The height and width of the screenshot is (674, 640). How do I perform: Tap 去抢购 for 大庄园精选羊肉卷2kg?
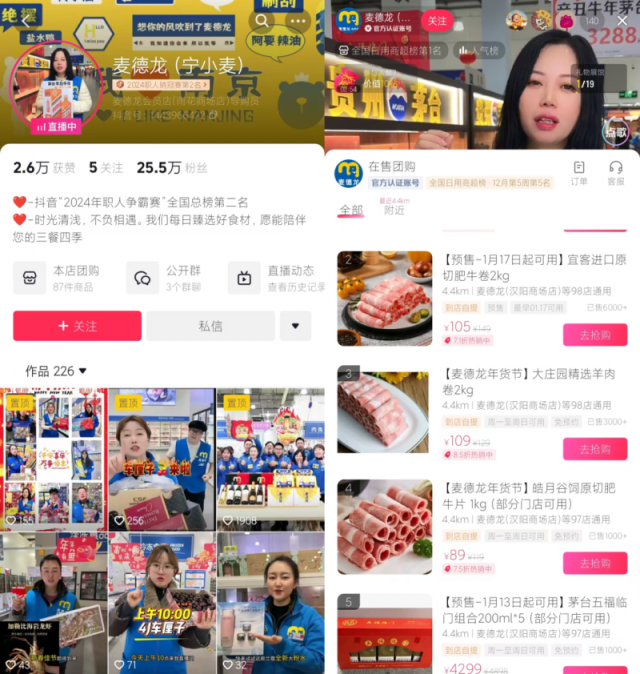595,449
